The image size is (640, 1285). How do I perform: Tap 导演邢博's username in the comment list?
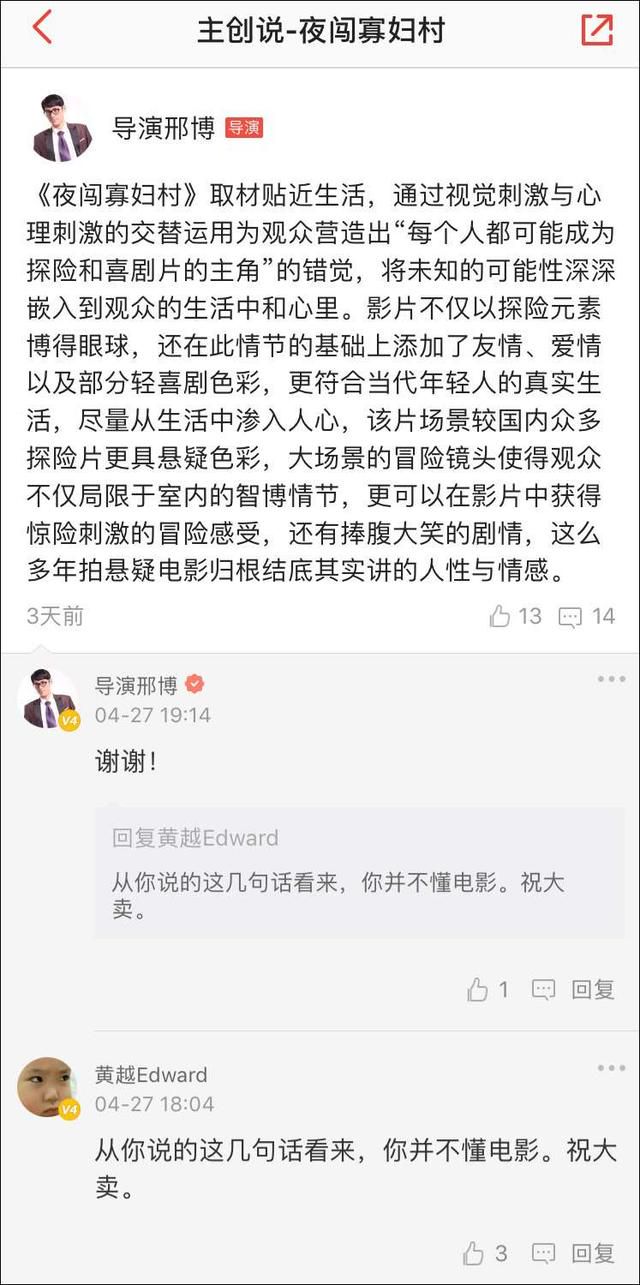point(136,686)
